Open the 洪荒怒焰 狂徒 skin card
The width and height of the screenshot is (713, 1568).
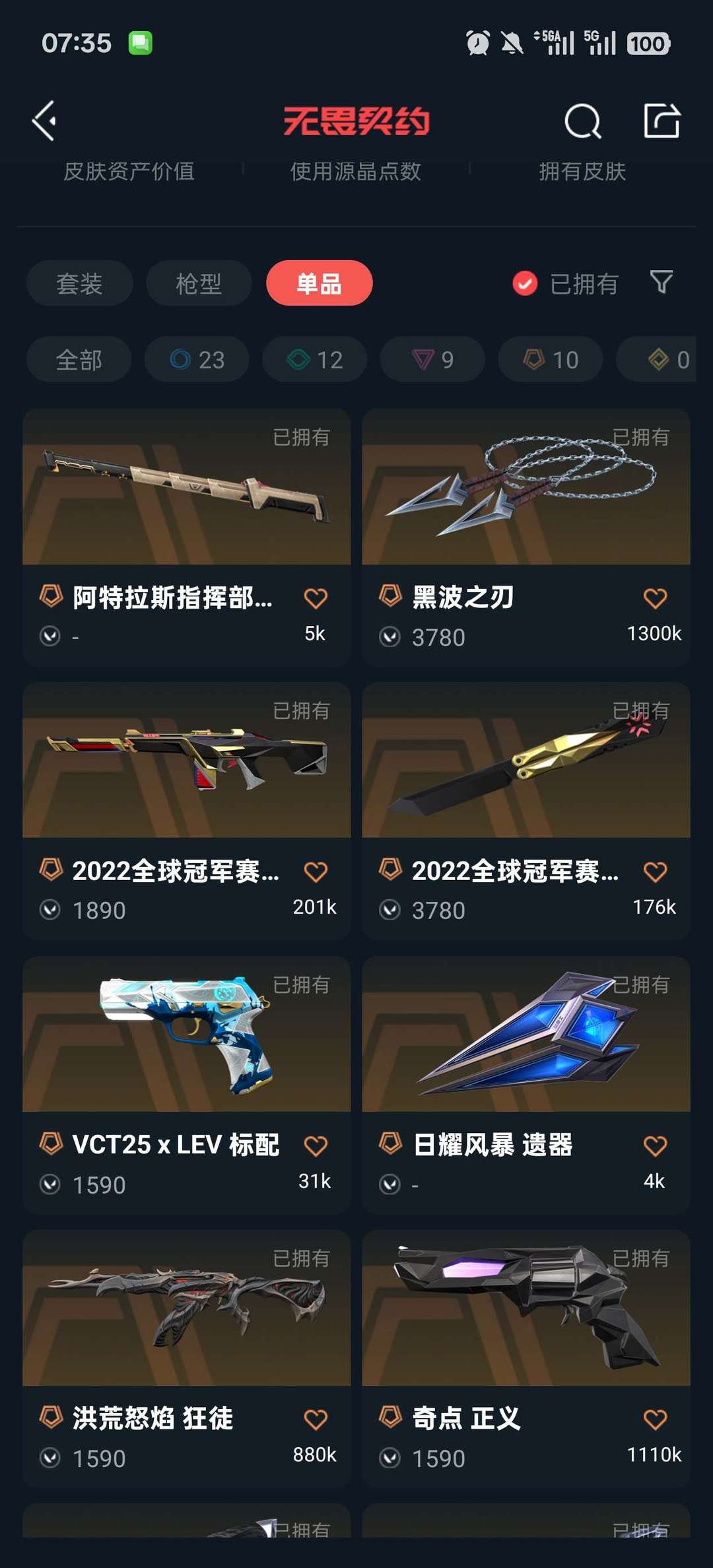coord(186,1359)
